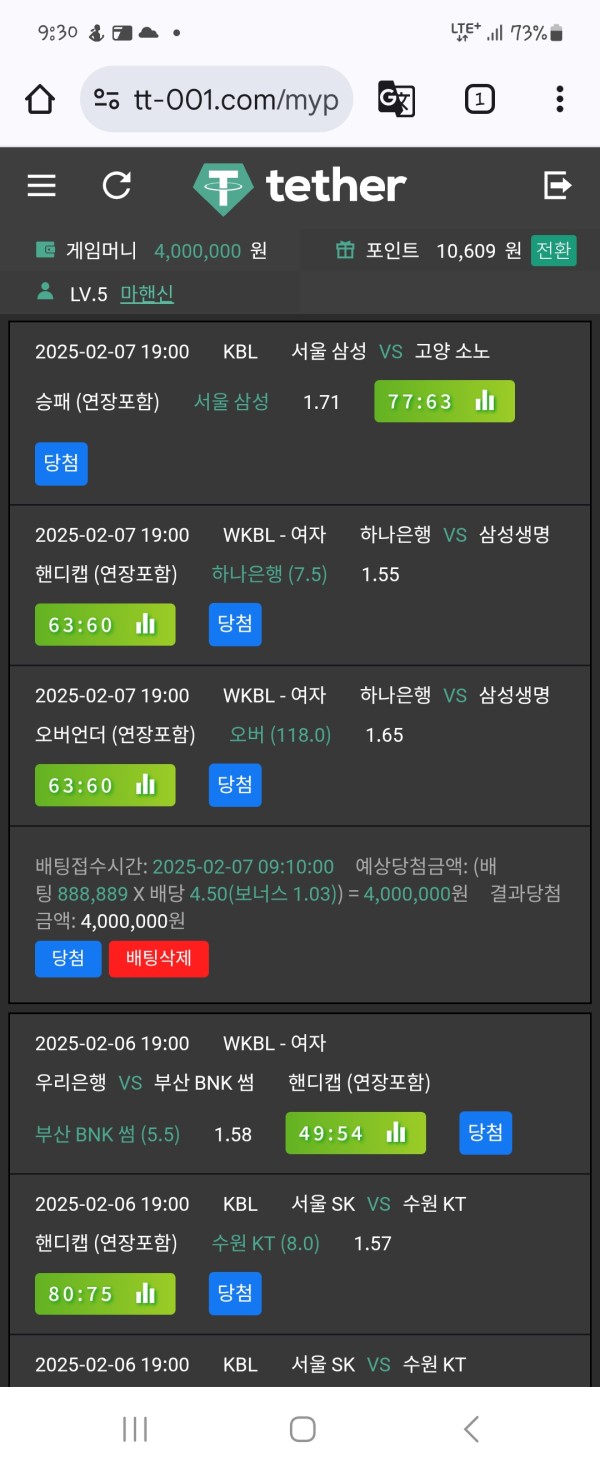Open the 80:75 score stats button
The height and width of the screenshot is (1467, 600).
point(105,1294)
